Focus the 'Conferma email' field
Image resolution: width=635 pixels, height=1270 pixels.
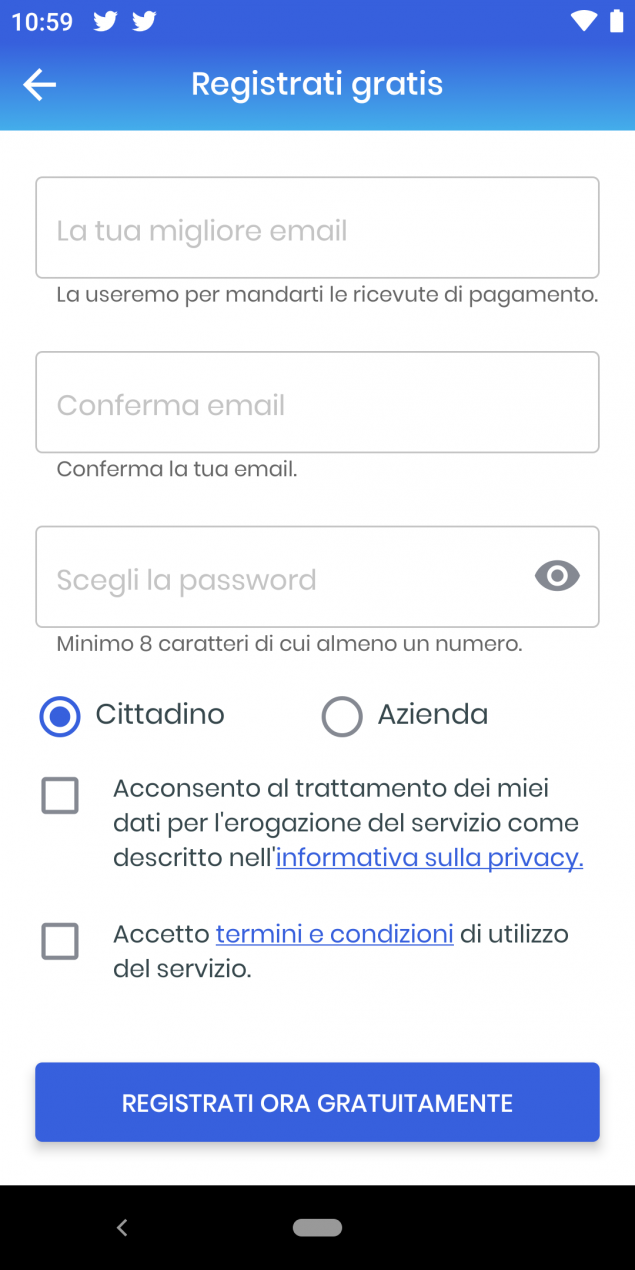click(x=317, y=402)
